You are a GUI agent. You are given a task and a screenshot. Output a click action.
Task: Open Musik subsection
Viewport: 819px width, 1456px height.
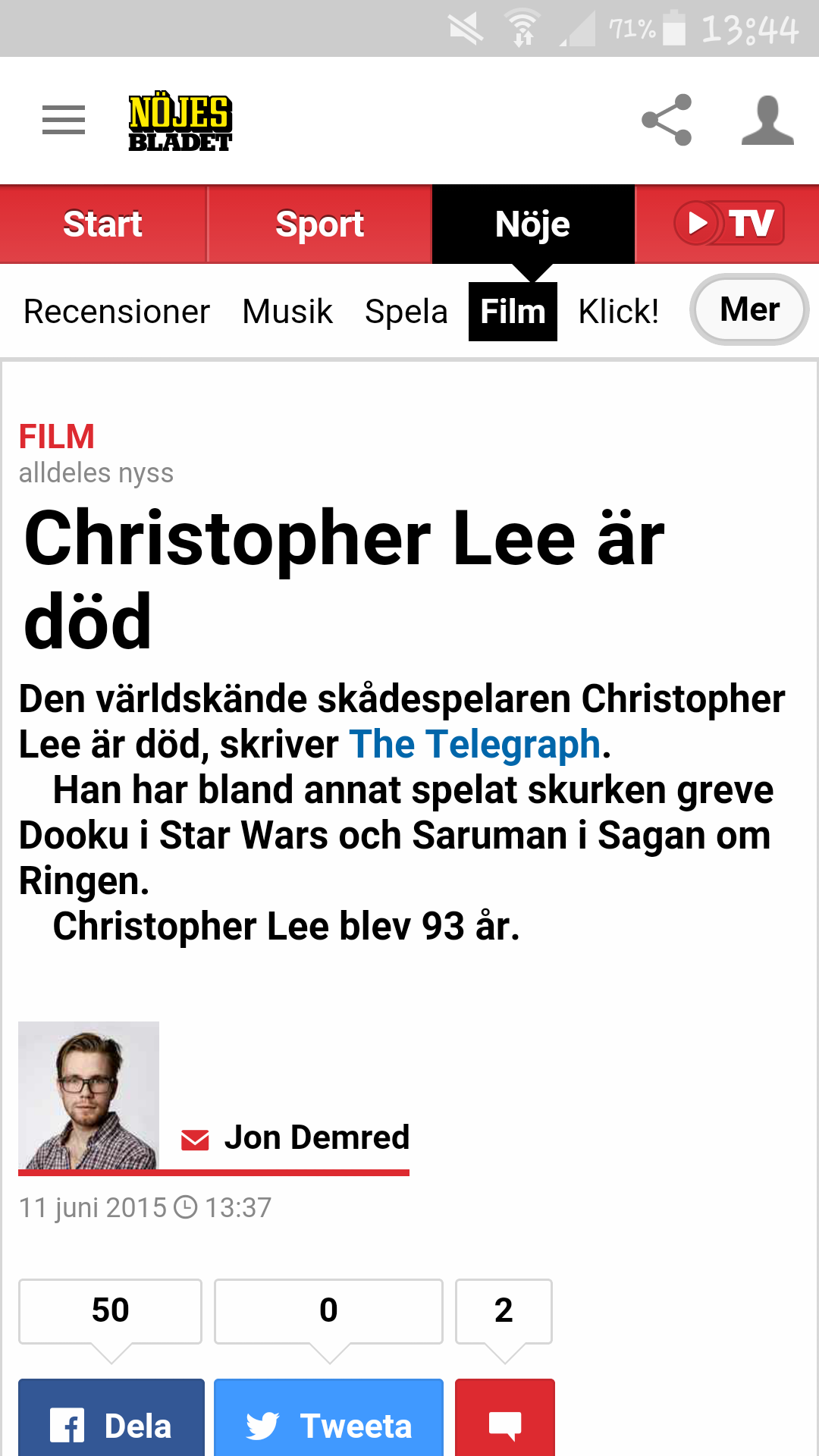(287, 312)
